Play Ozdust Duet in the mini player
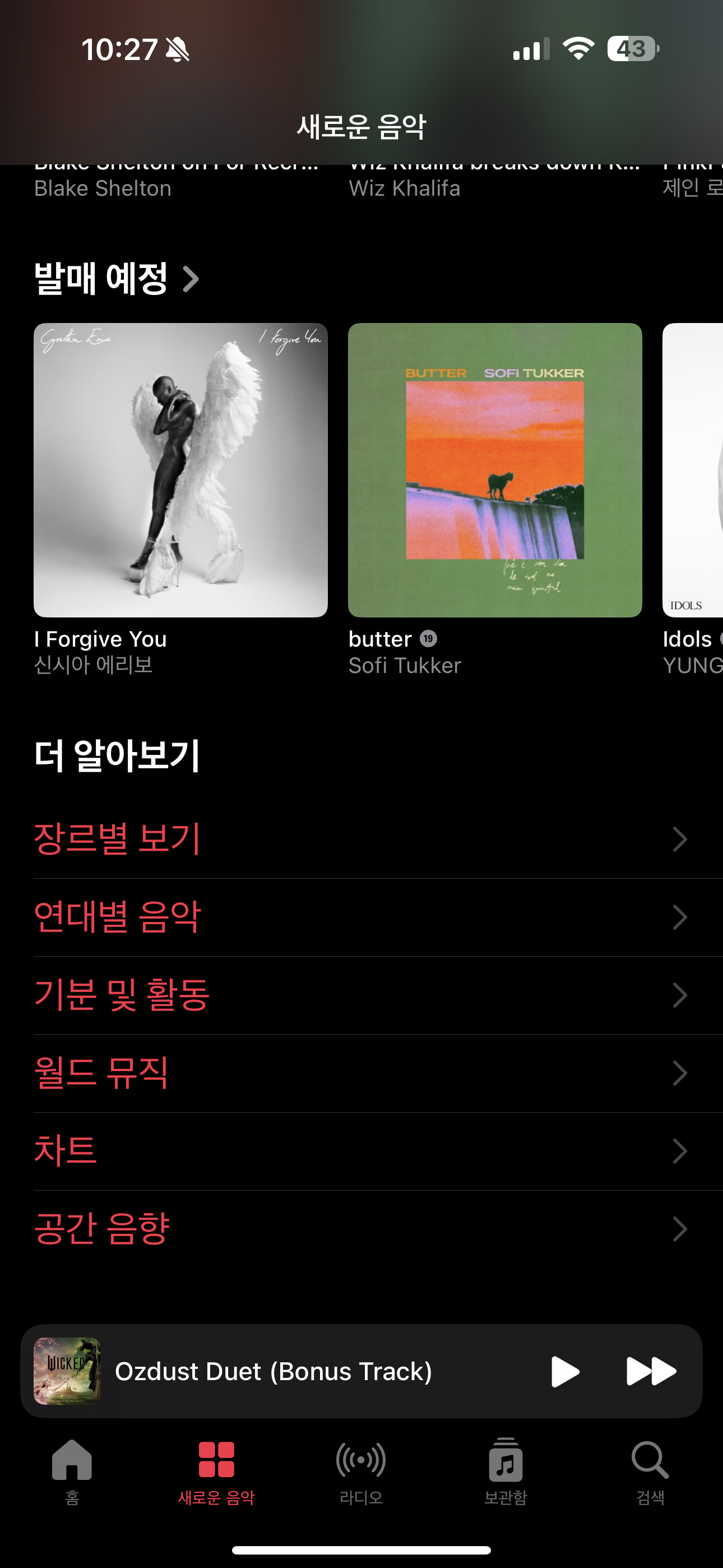The image size is (723, 1568). coord(564,1371)
